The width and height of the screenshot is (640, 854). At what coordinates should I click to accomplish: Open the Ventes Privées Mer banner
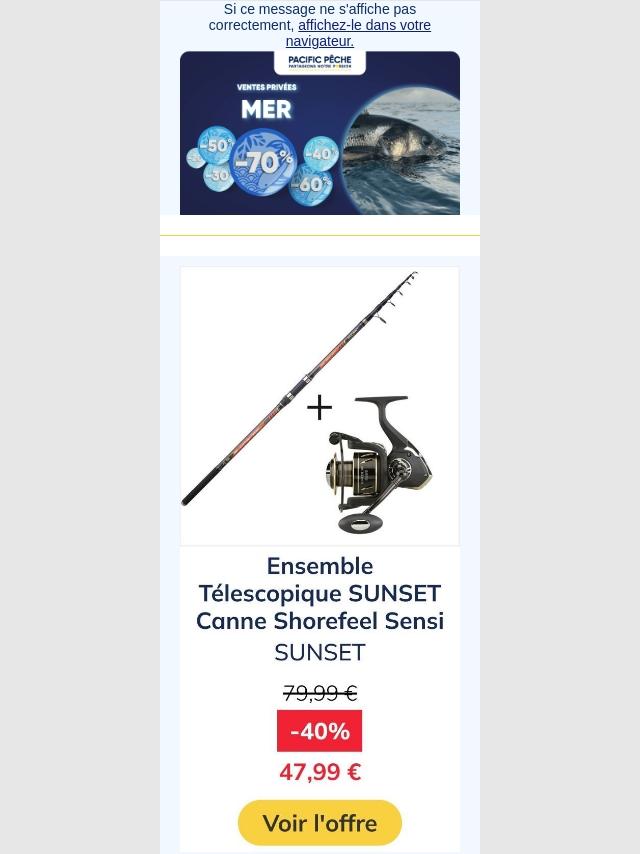pyautogui.click(x=320, y=133)
